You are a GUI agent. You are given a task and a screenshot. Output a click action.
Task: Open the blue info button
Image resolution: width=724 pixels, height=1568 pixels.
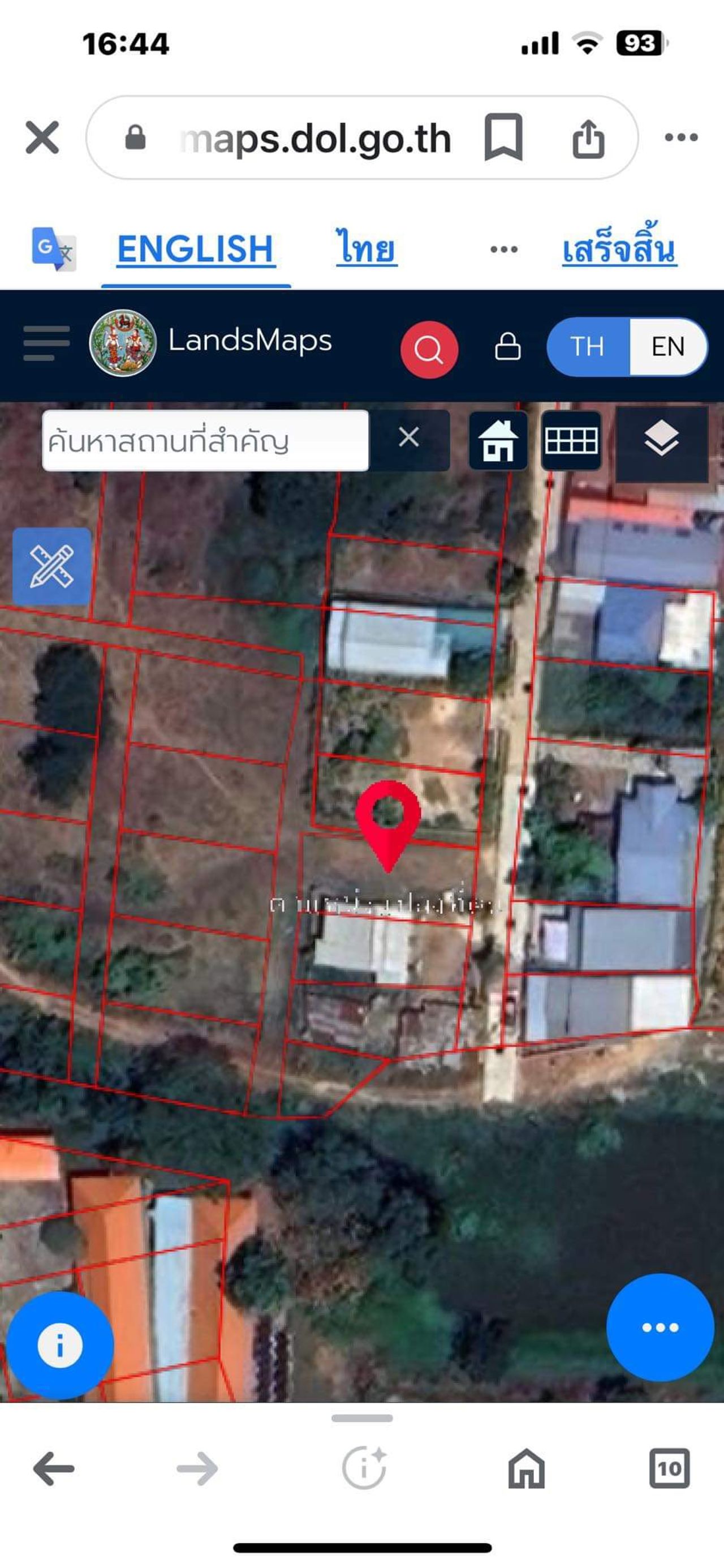click(x=59, y=1345)
